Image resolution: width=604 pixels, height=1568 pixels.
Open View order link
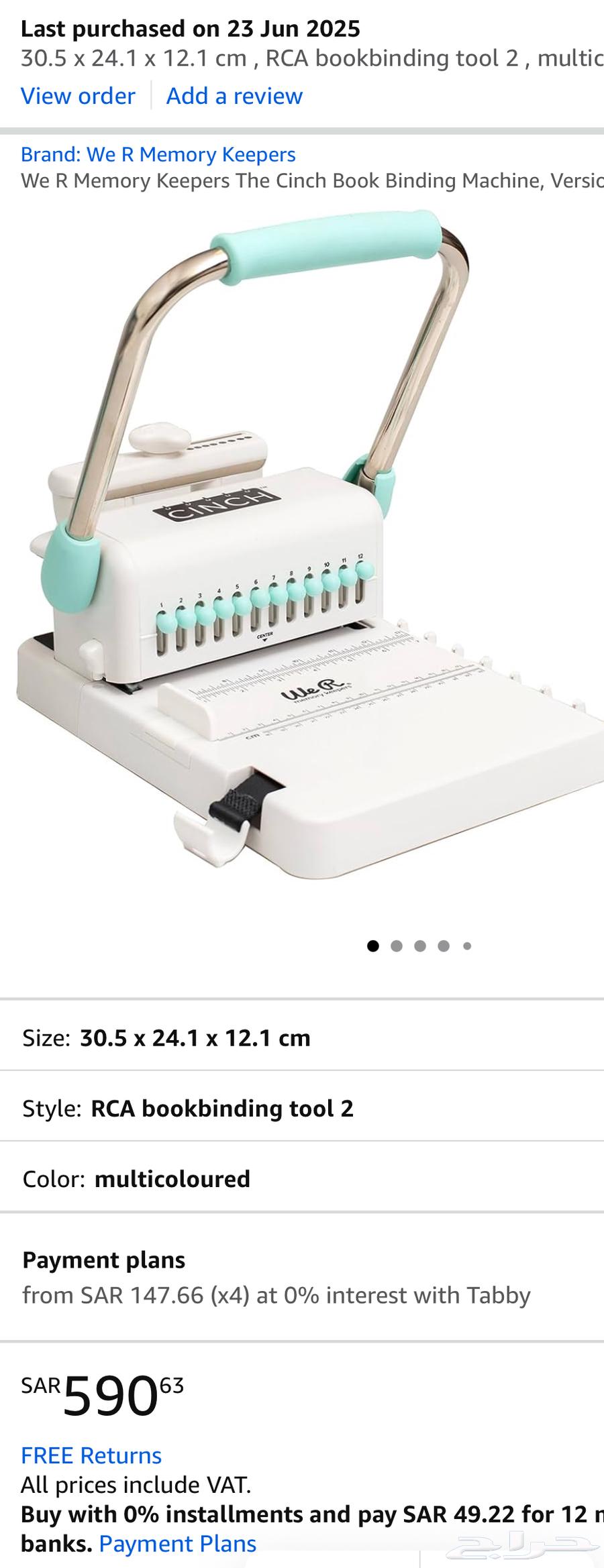point(78,96)
